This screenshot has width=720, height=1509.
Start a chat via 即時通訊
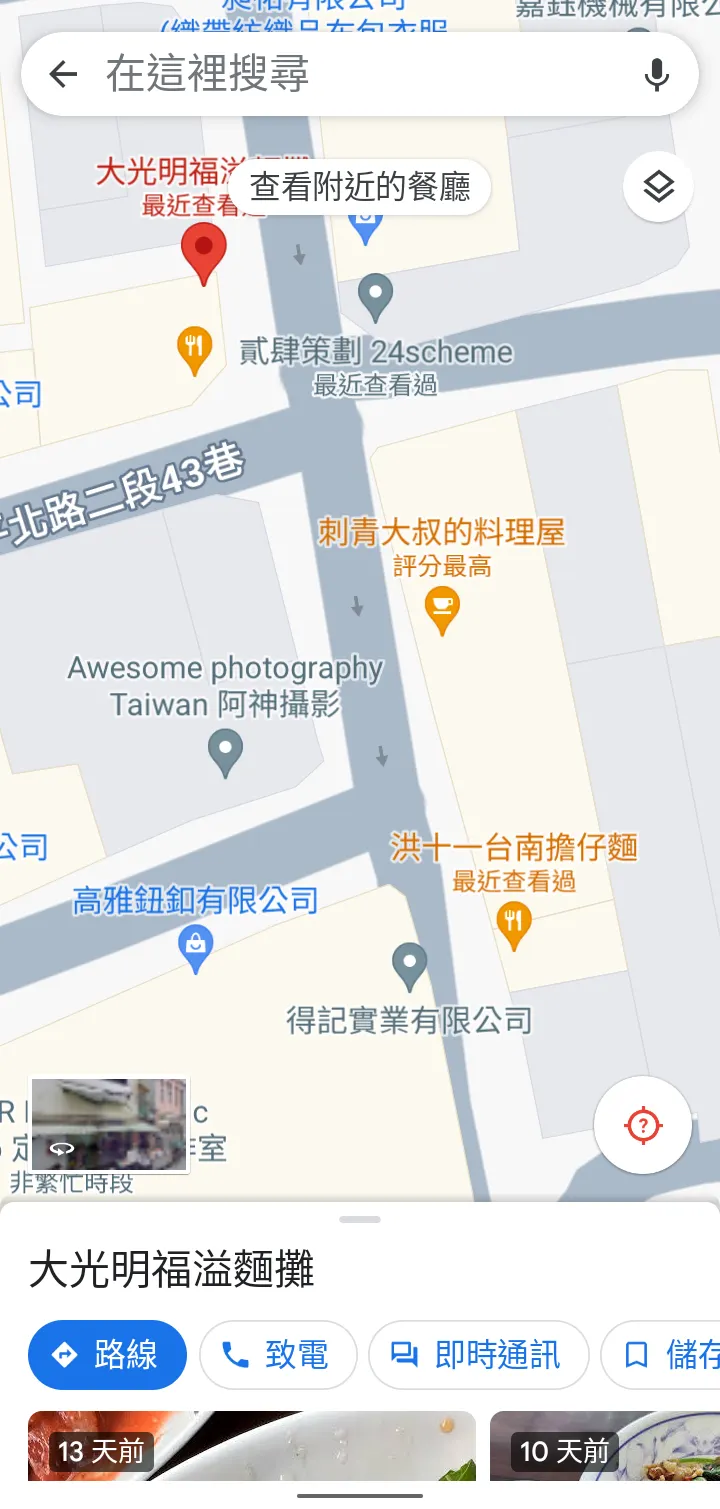click(478, 1355)
